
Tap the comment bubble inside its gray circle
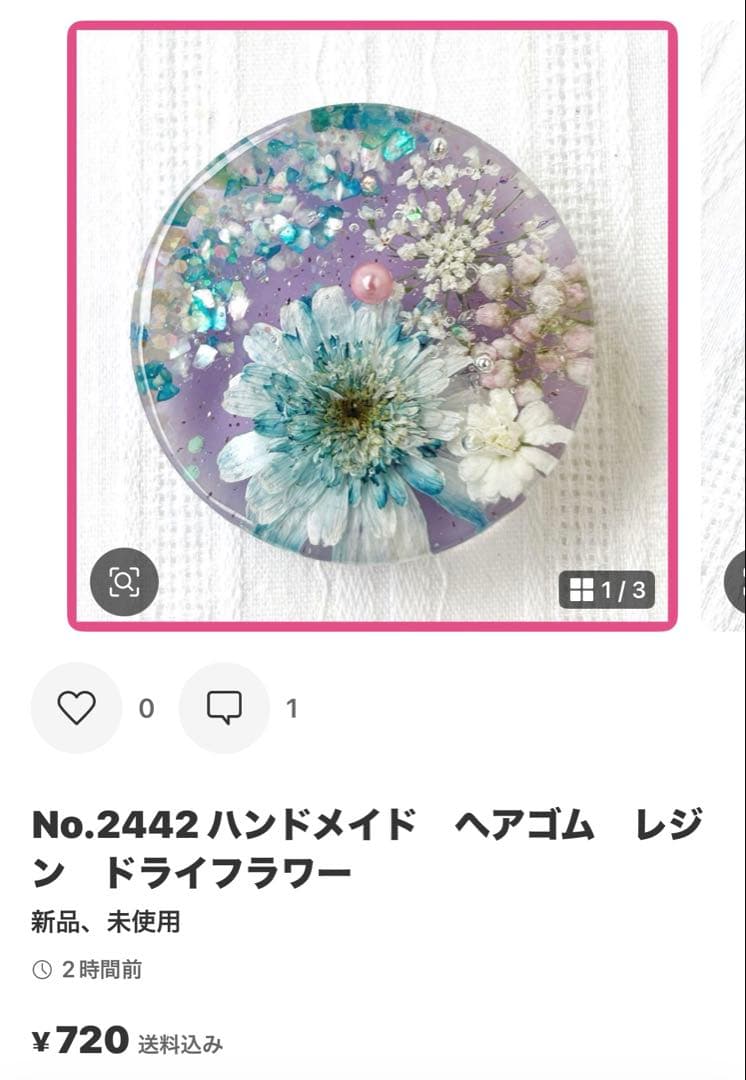tap(227, 709)
